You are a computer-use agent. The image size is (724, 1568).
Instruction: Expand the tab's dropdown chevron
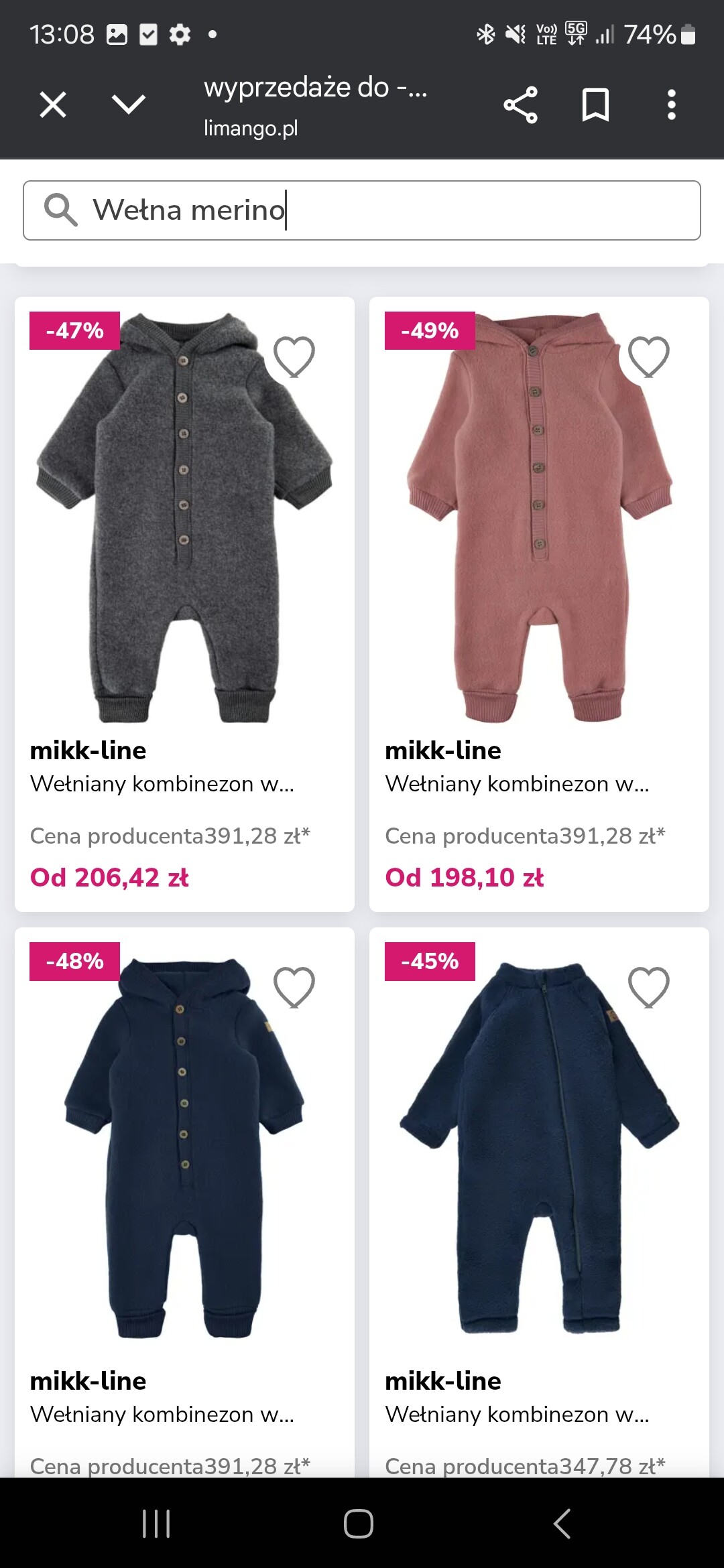[128, 105]
